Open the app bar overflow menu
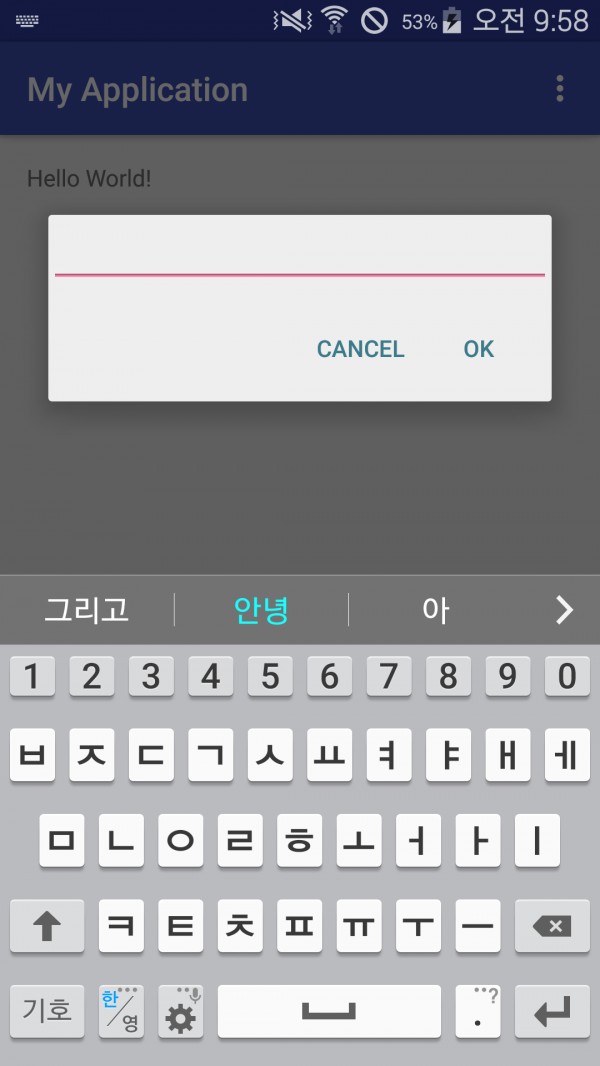 [x=559, y=88]
